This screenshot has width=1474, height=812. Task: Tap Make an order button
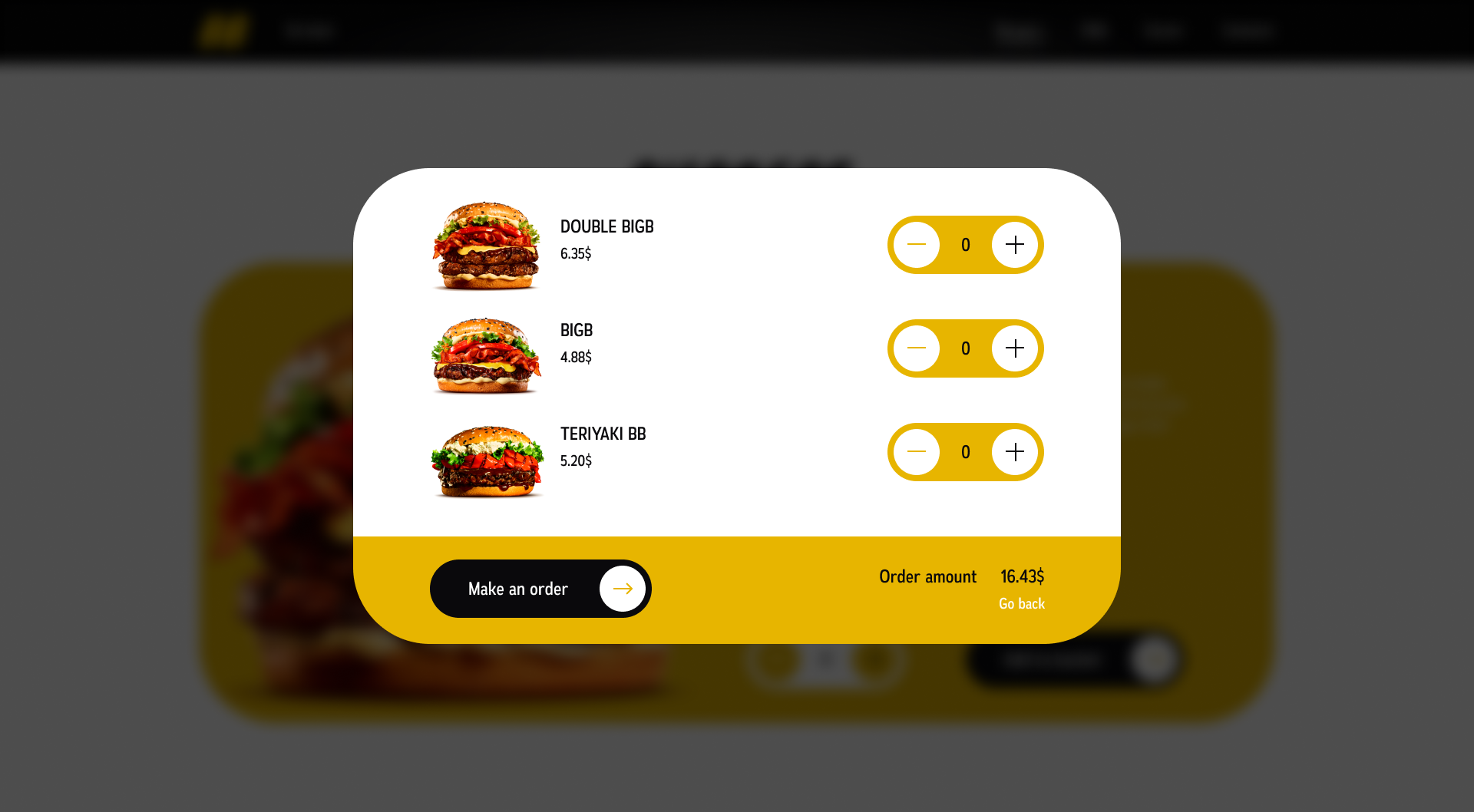[x=540, y=589]
